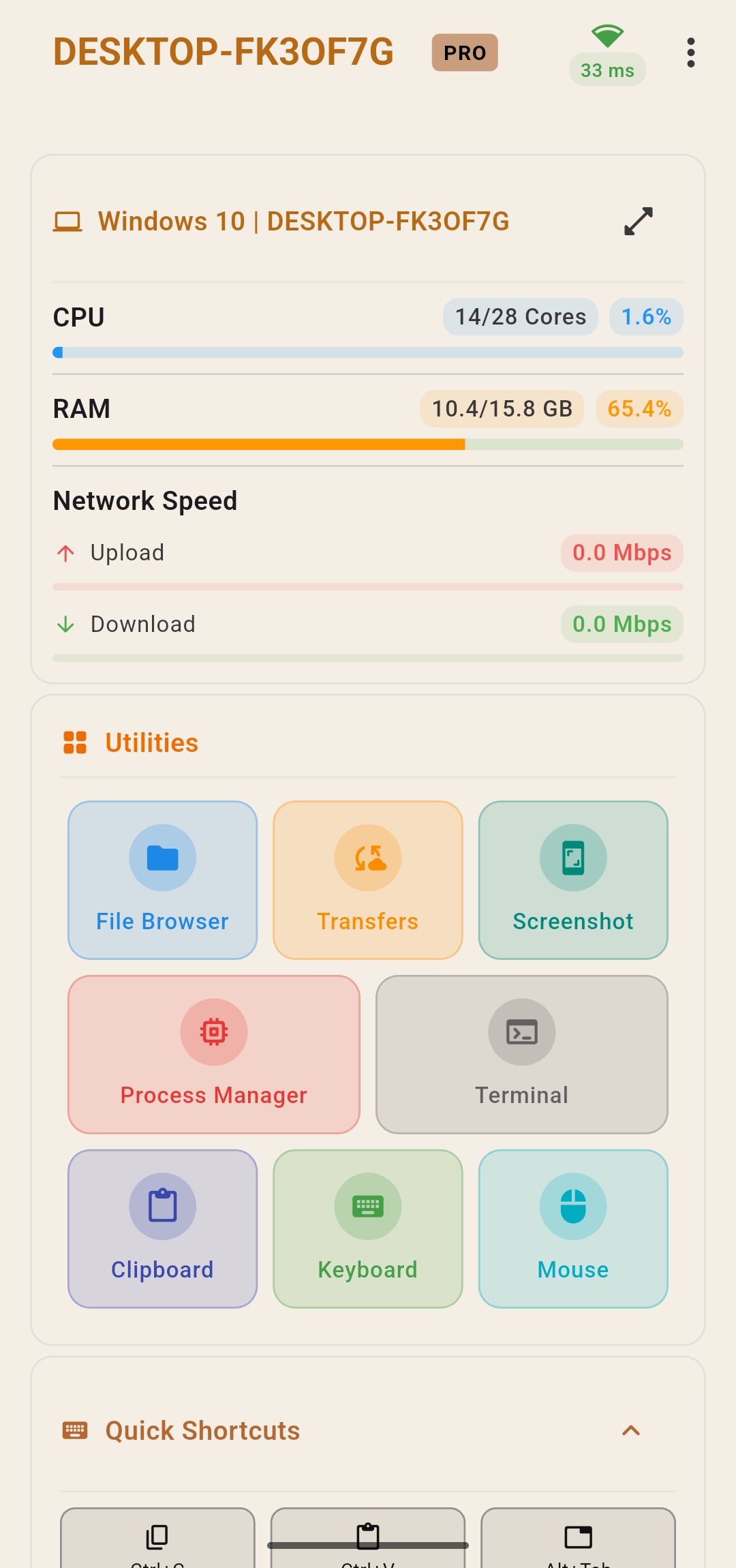Viewport: 736px width, 1568px height.
Task: Collapse the Quick Shortcuts section
Action: click(631, 1430)
